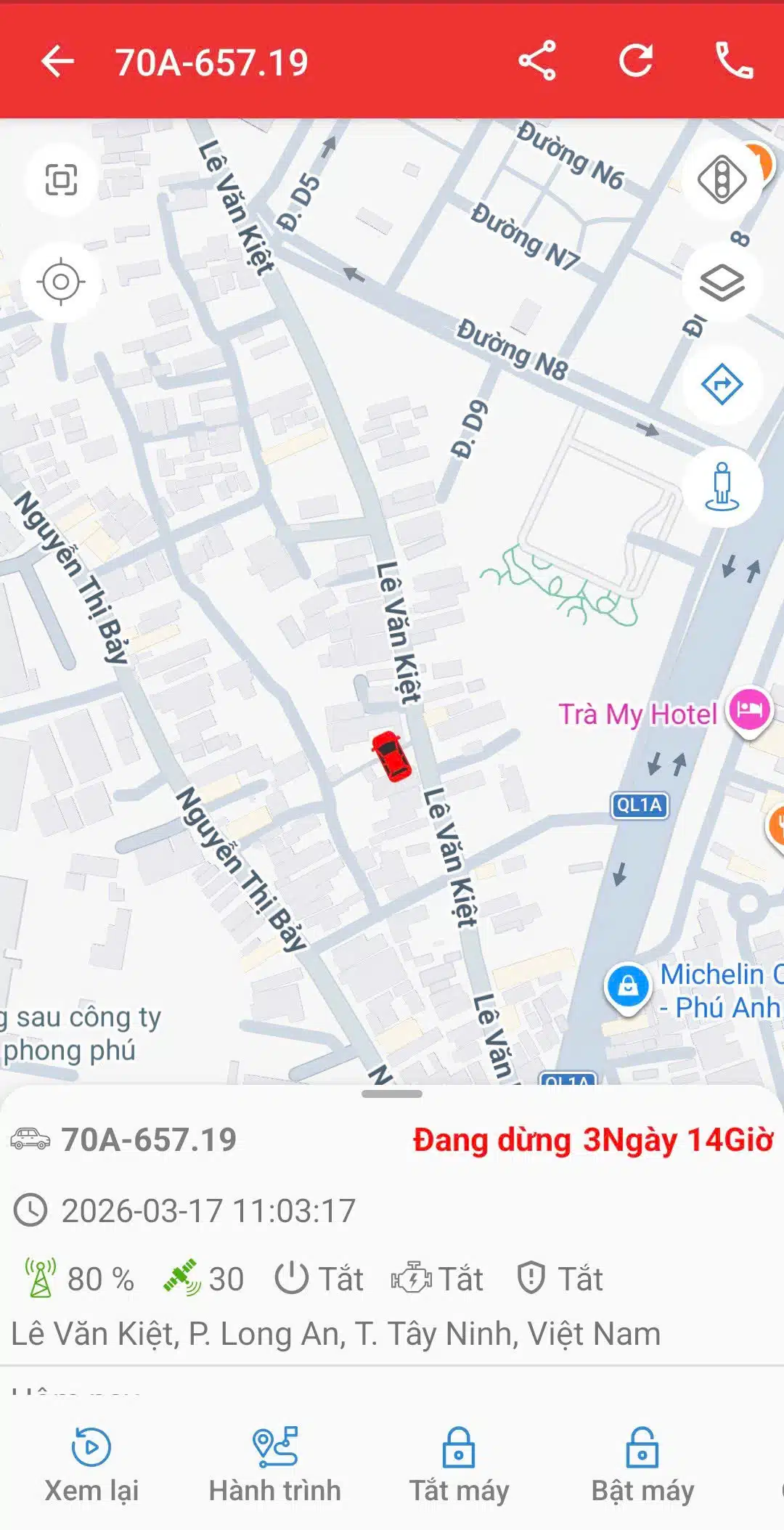The height and width of the screenshot is (1530, 784).
Task: Tap the focus frame icon on map
Action: pos(61,179)
